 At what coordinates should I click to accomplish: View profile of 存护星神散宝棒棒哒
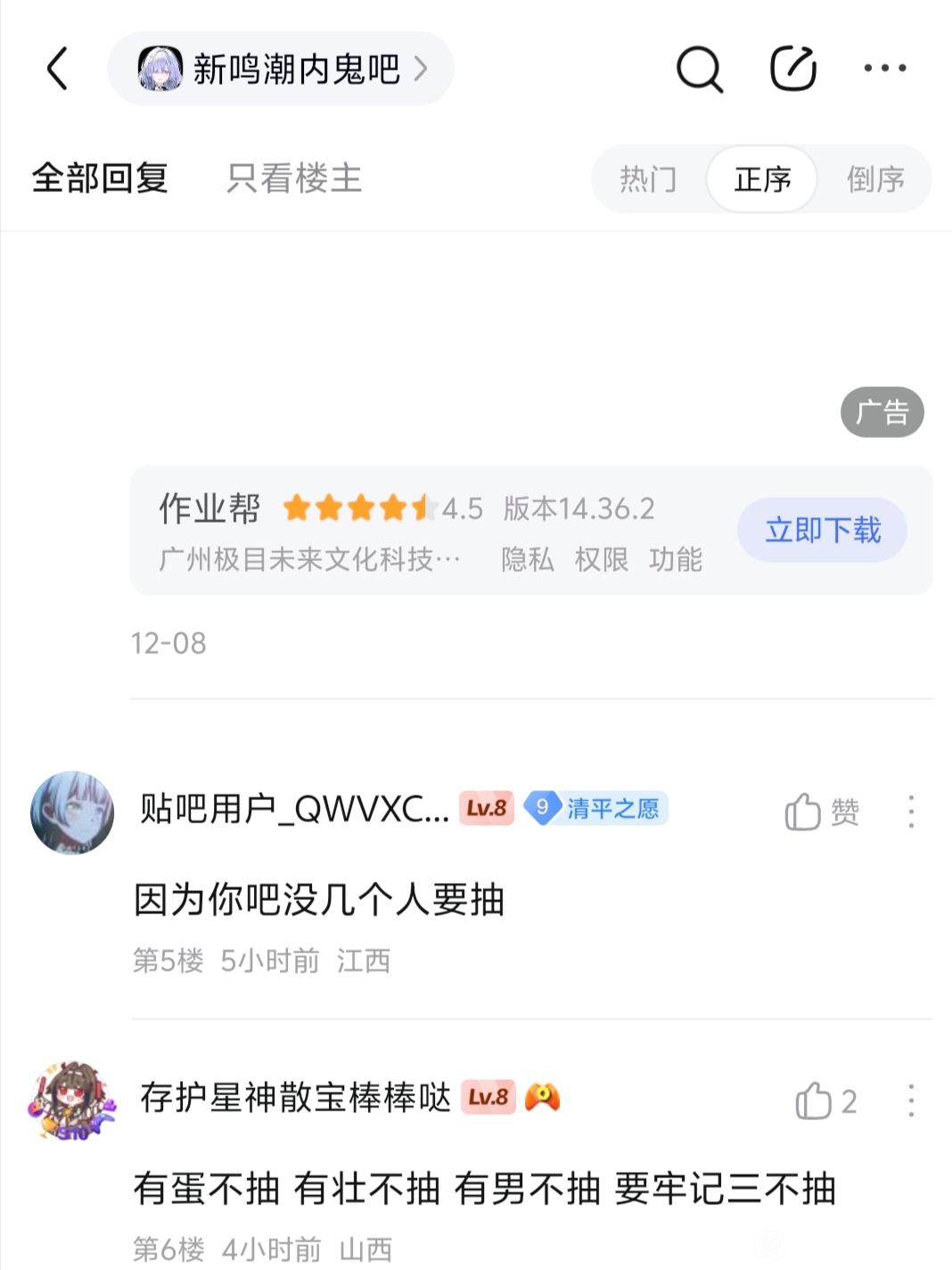click(72, 1101)
